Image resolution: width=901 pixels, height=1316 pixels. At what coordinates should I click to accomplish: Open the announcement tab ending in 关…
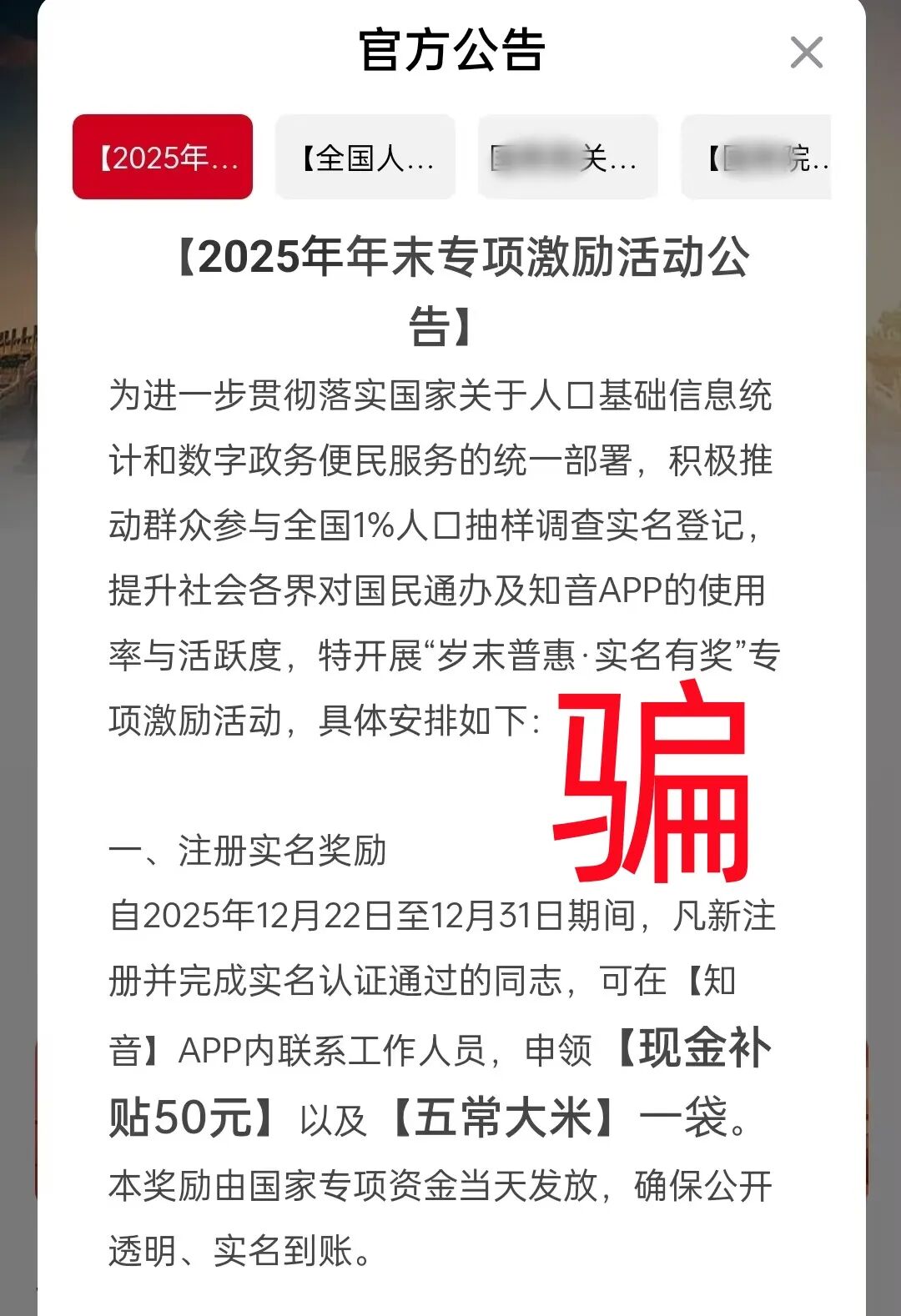click(567, 157)
